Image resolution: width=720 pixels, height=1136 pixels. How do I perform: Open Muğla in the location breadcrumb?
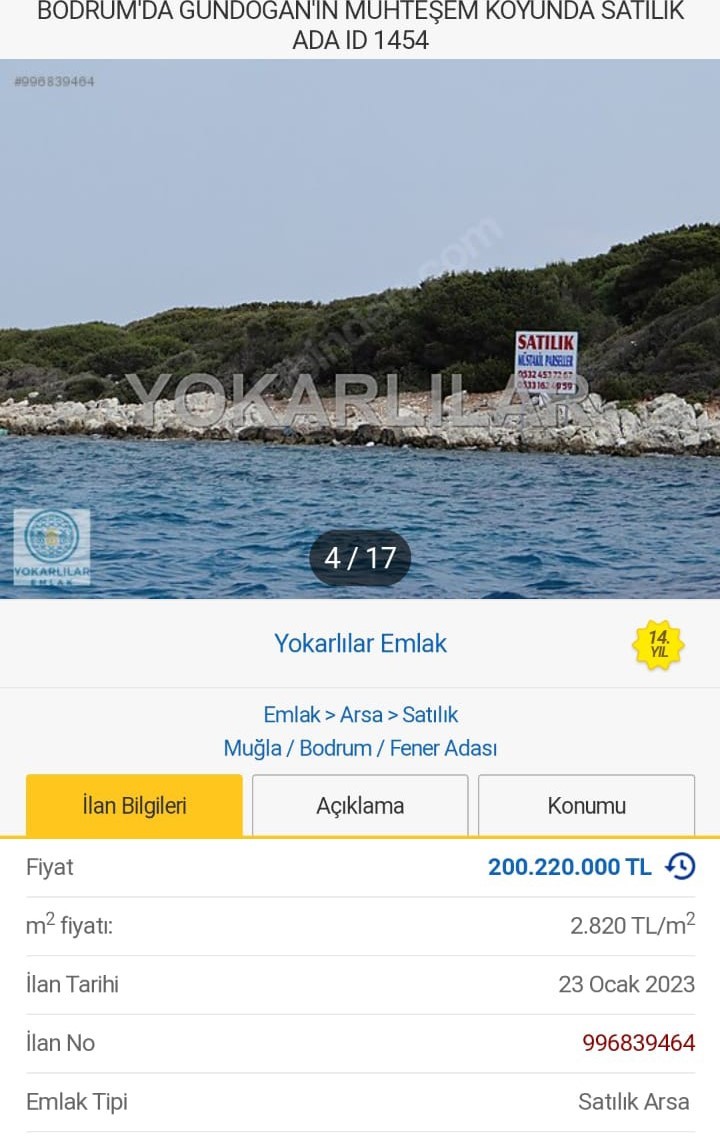(252, 748)
